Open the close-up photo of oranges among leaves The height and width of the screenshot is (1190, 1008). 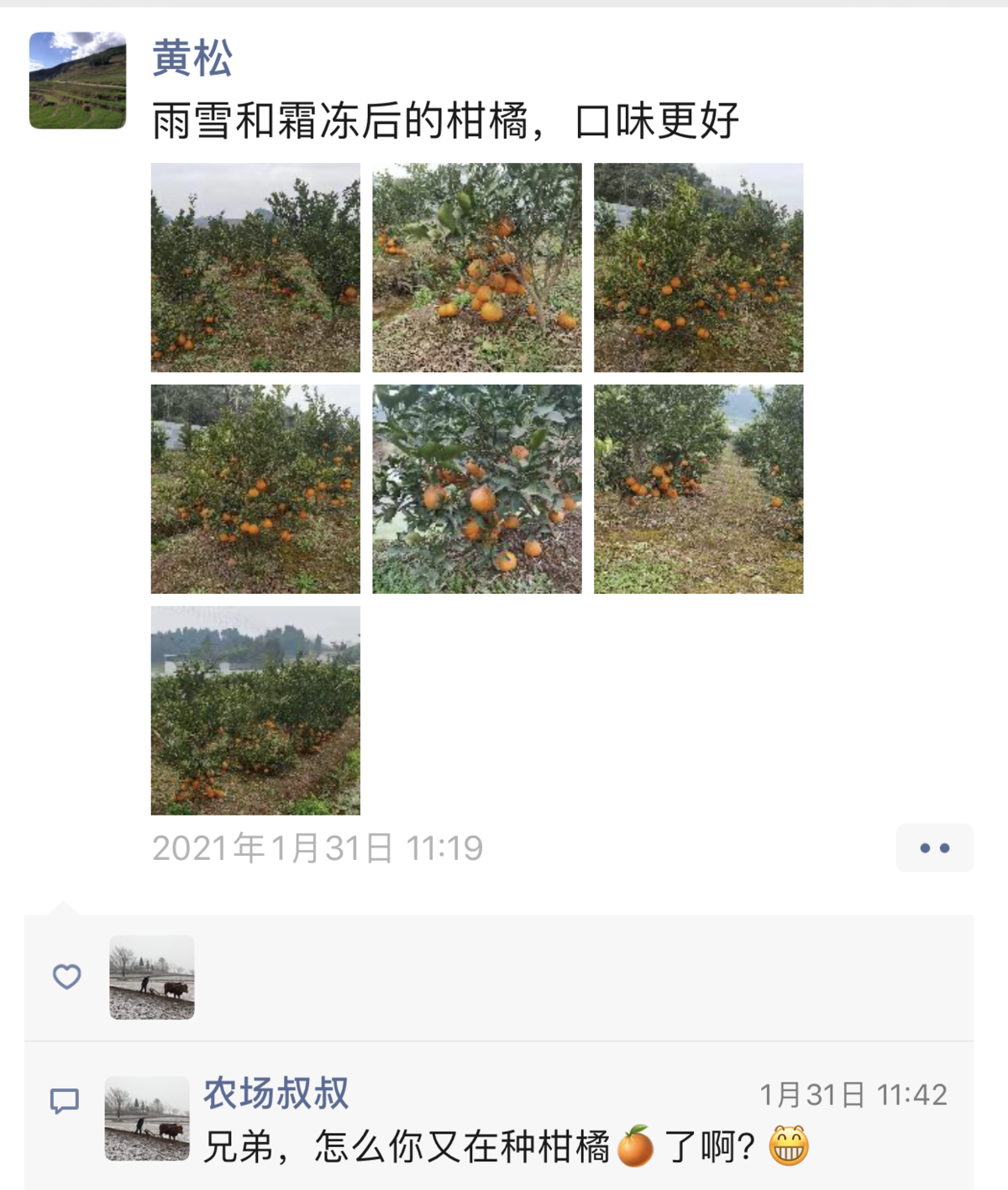[x=477, y=490]
